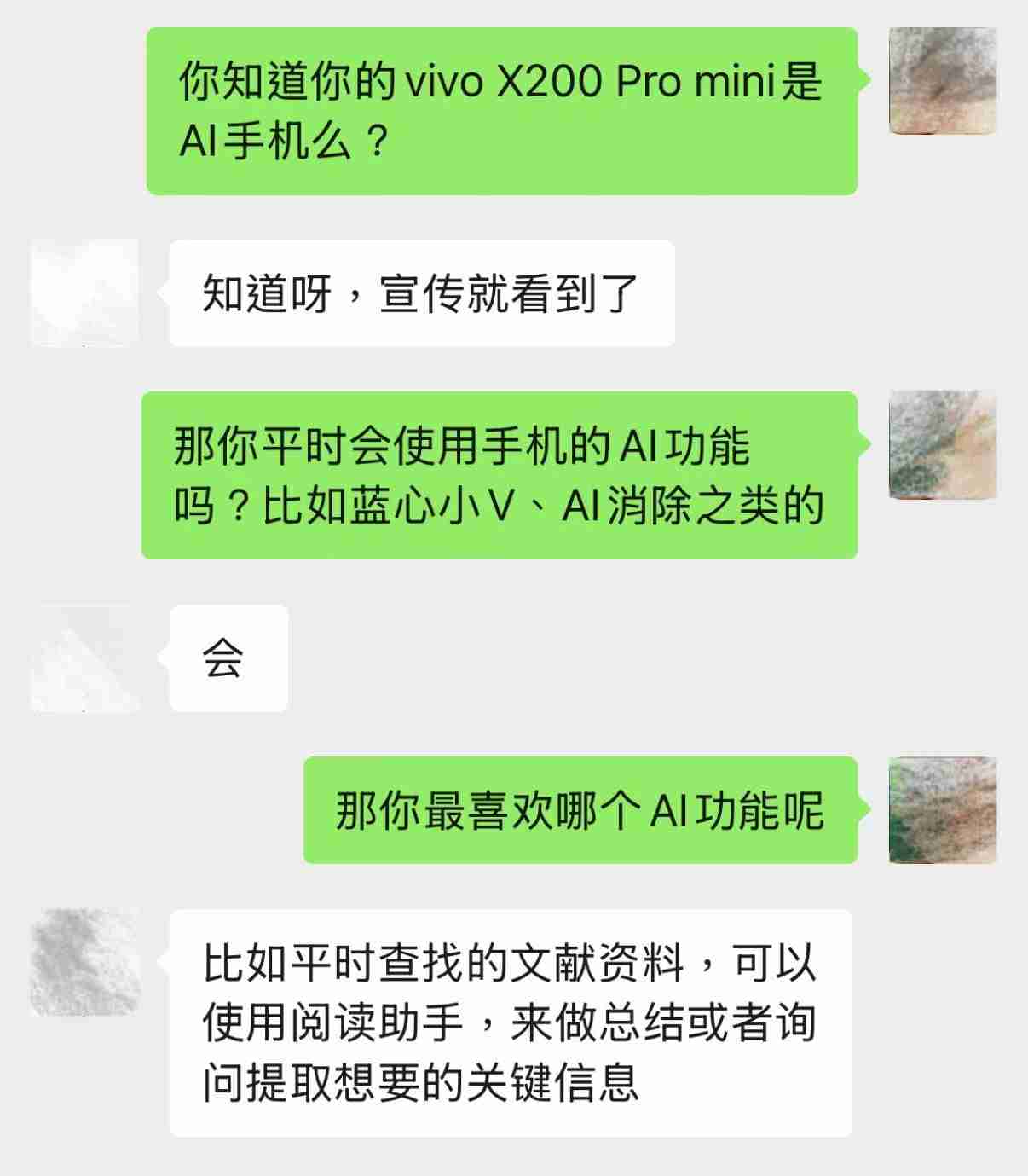
Task: Open the contact's avatar next to '知道呀' message
Action: 85,294
